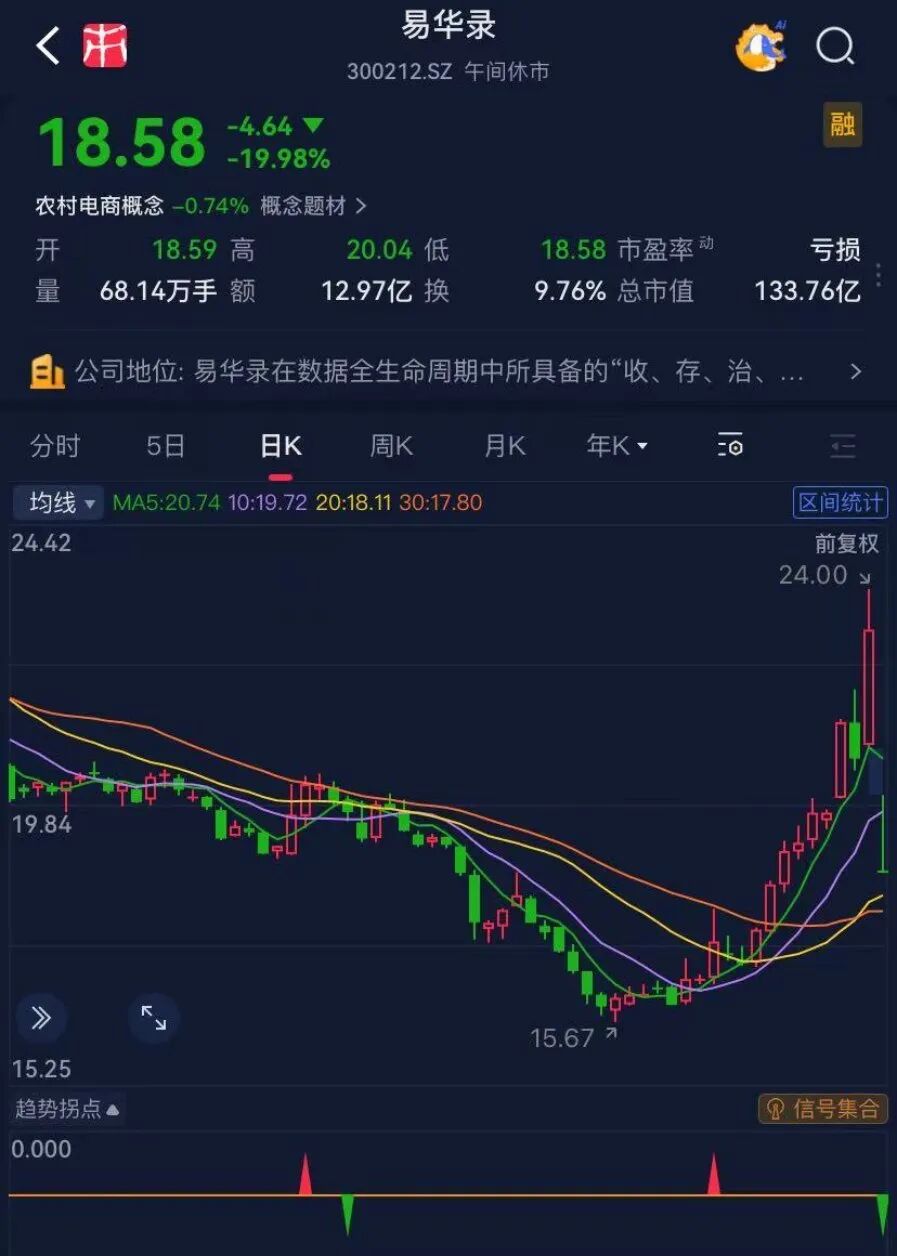
Task: Tap the double-arrow chart shift button
Action: coord(41,1018)
